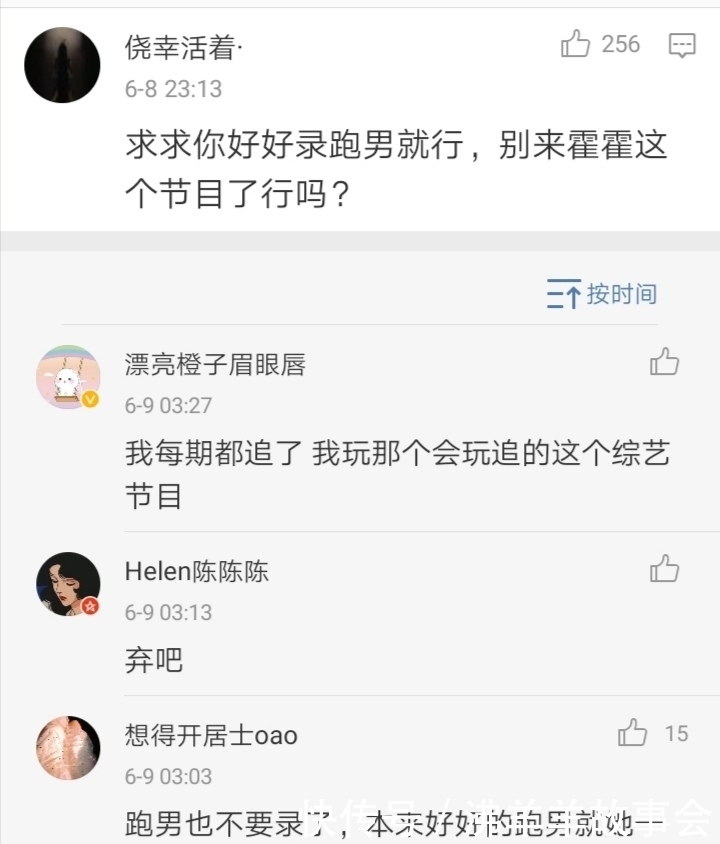Viewport: 720px width, 844px height.
Task: Click the double-arrow sort icon before 按时间
Action: 563,294
